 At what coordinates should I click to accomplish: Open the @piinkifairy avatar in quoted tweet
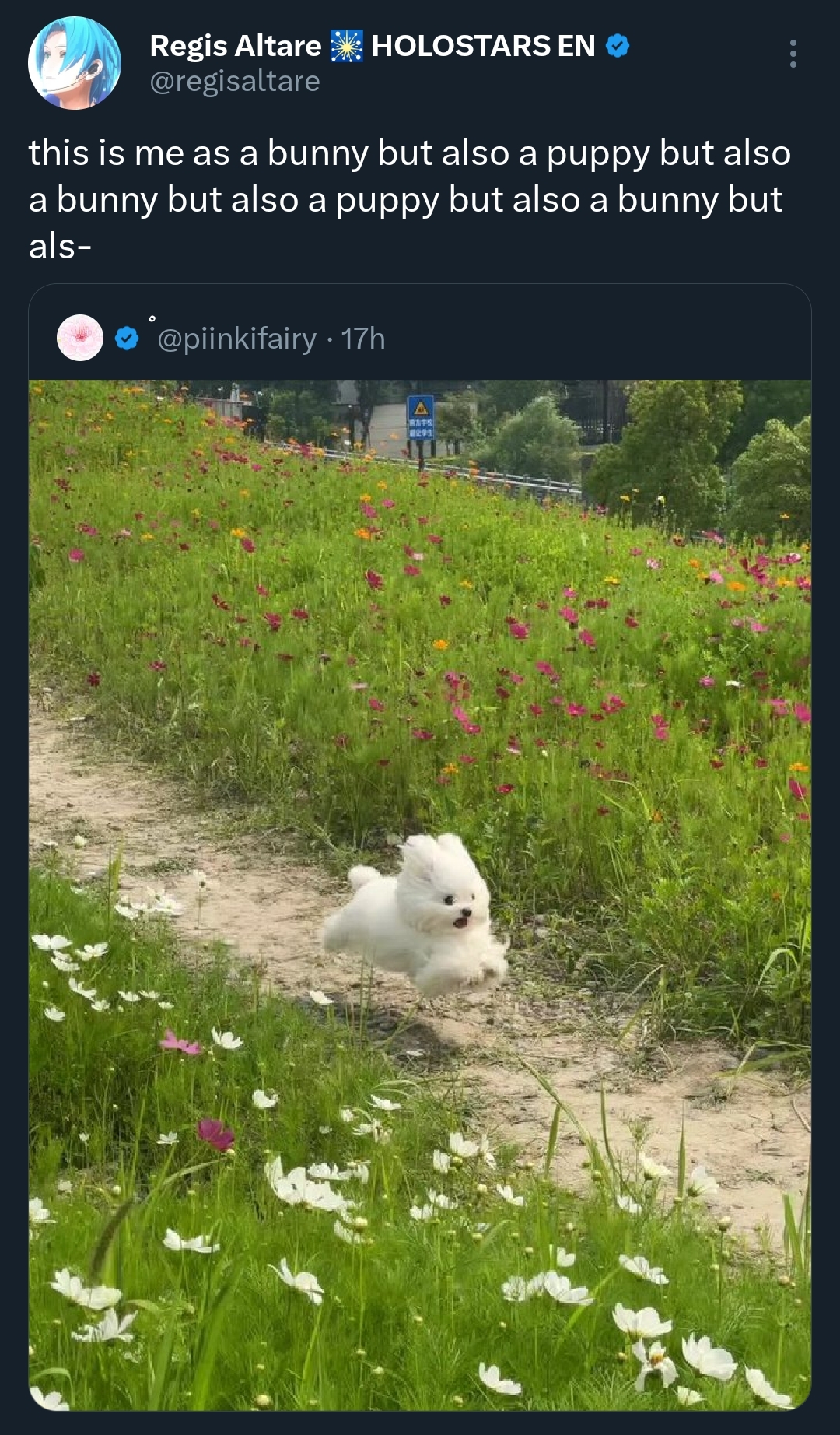click(80, 338)
